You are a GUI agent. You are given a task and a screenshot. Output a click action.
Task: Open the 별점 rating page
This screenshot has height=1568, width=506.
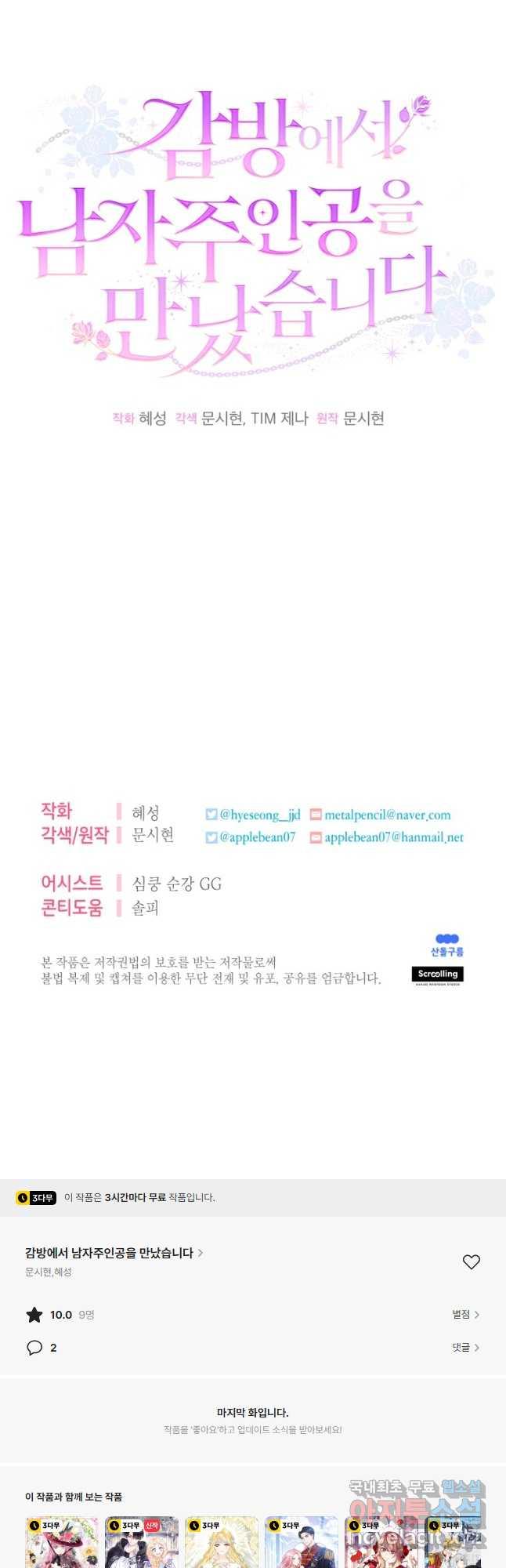[465, 1314]
